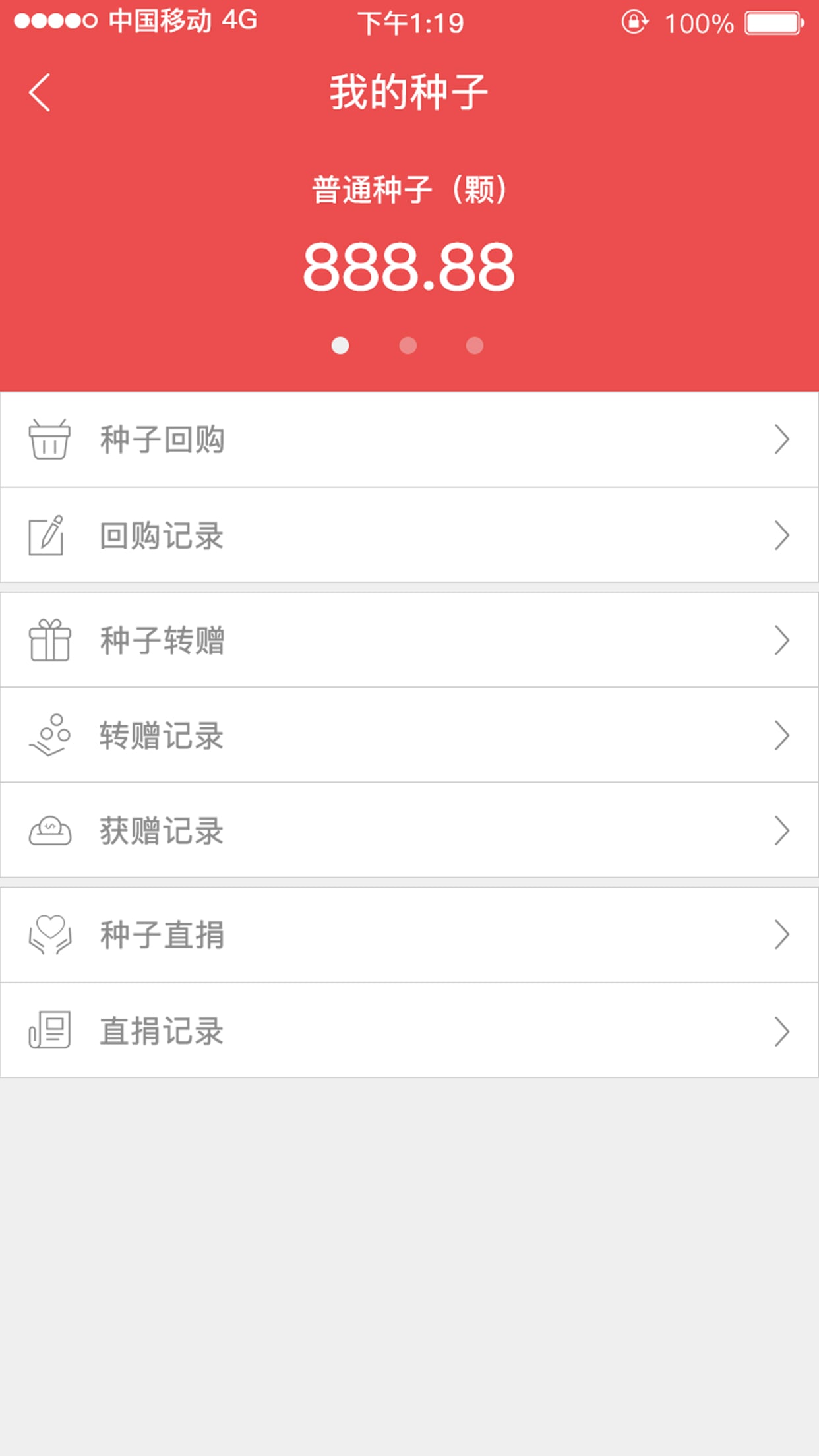Select the second page indicator dot

click(x=408, y=346)
